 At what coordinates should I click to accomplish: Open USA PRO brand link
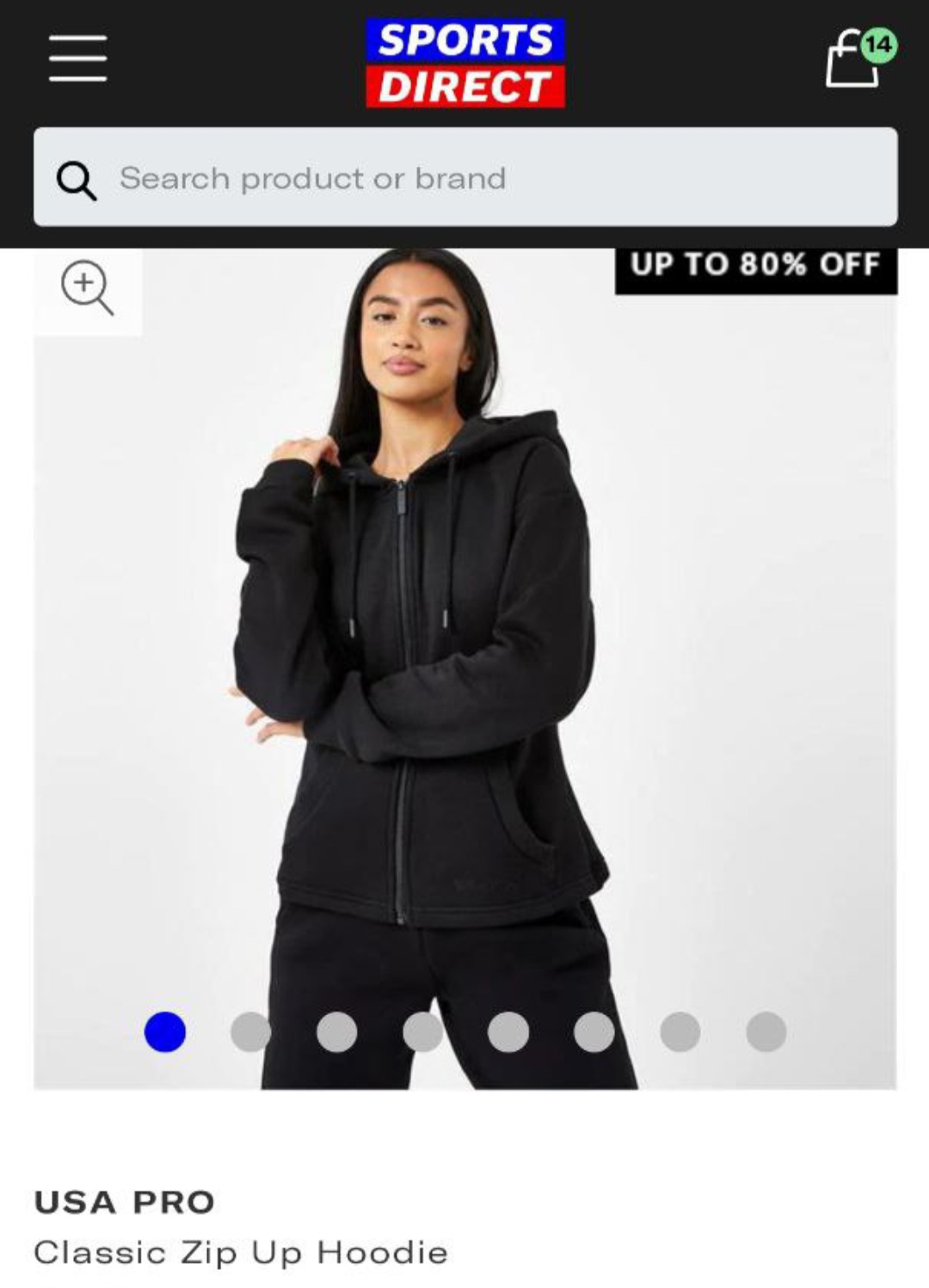[x=125, y=1202]
